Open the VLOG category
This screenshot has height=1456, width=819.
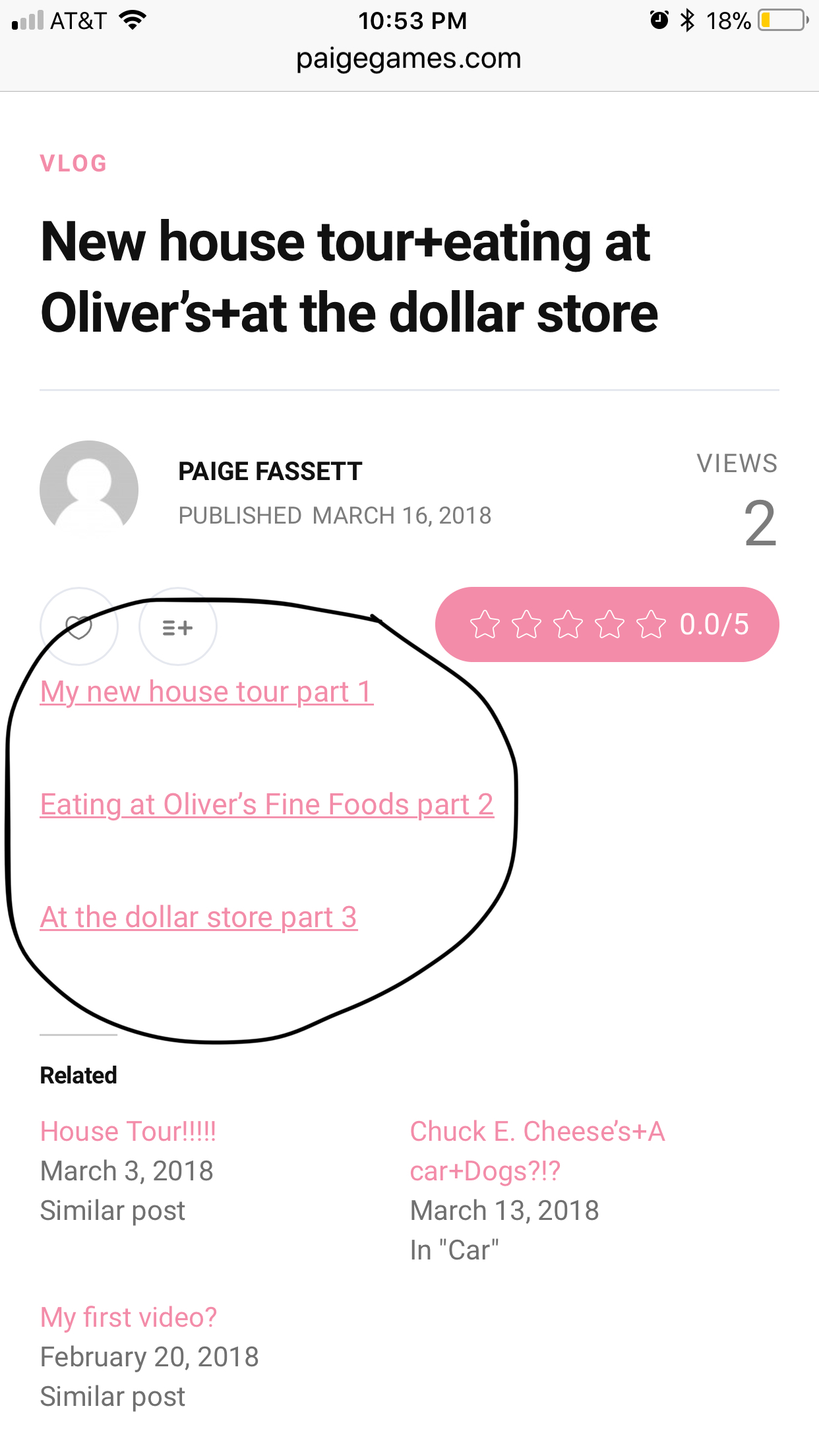[x=74, y=164]
